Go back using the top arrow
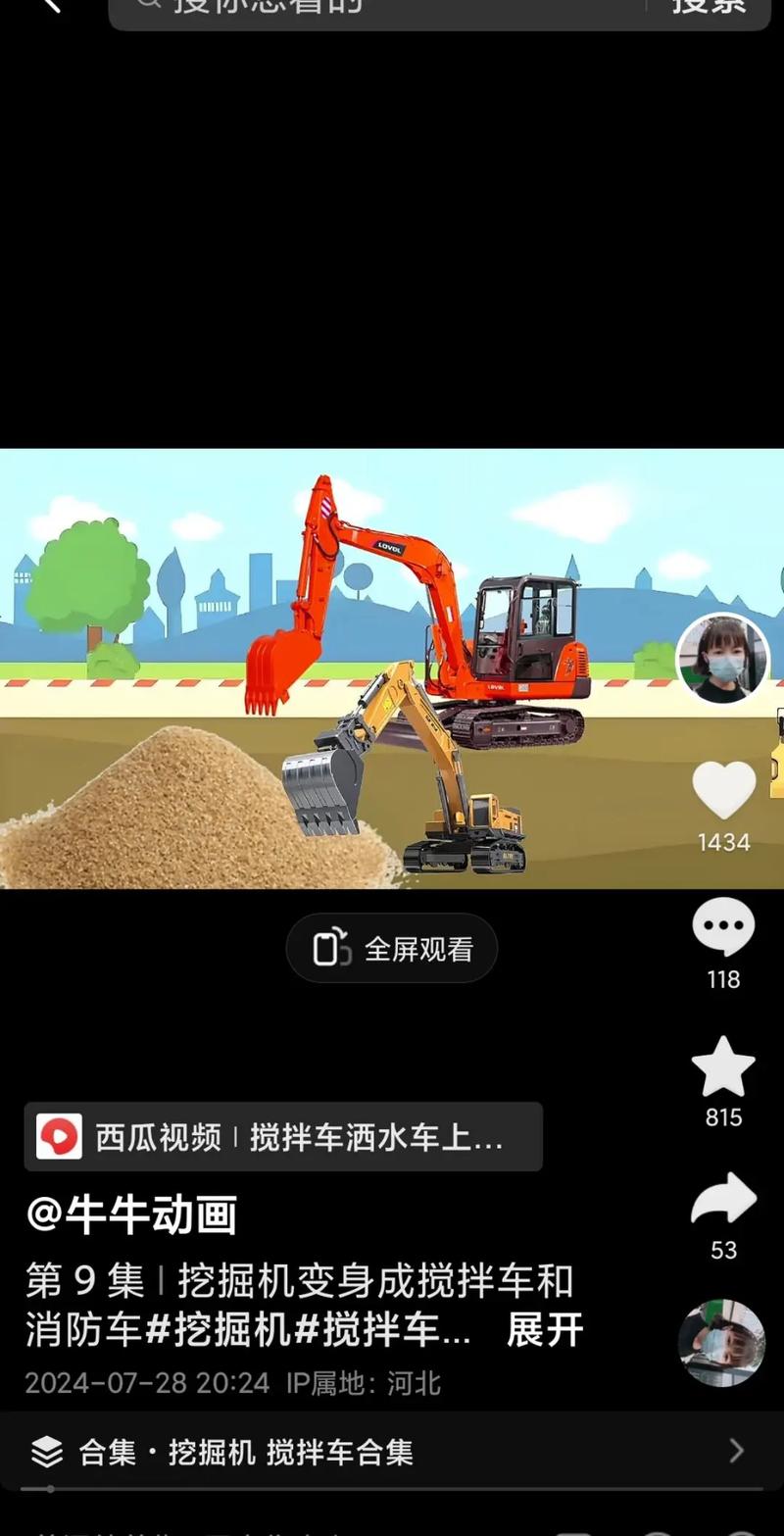This screenshot has height=1536, width=784. pos(49,6)
